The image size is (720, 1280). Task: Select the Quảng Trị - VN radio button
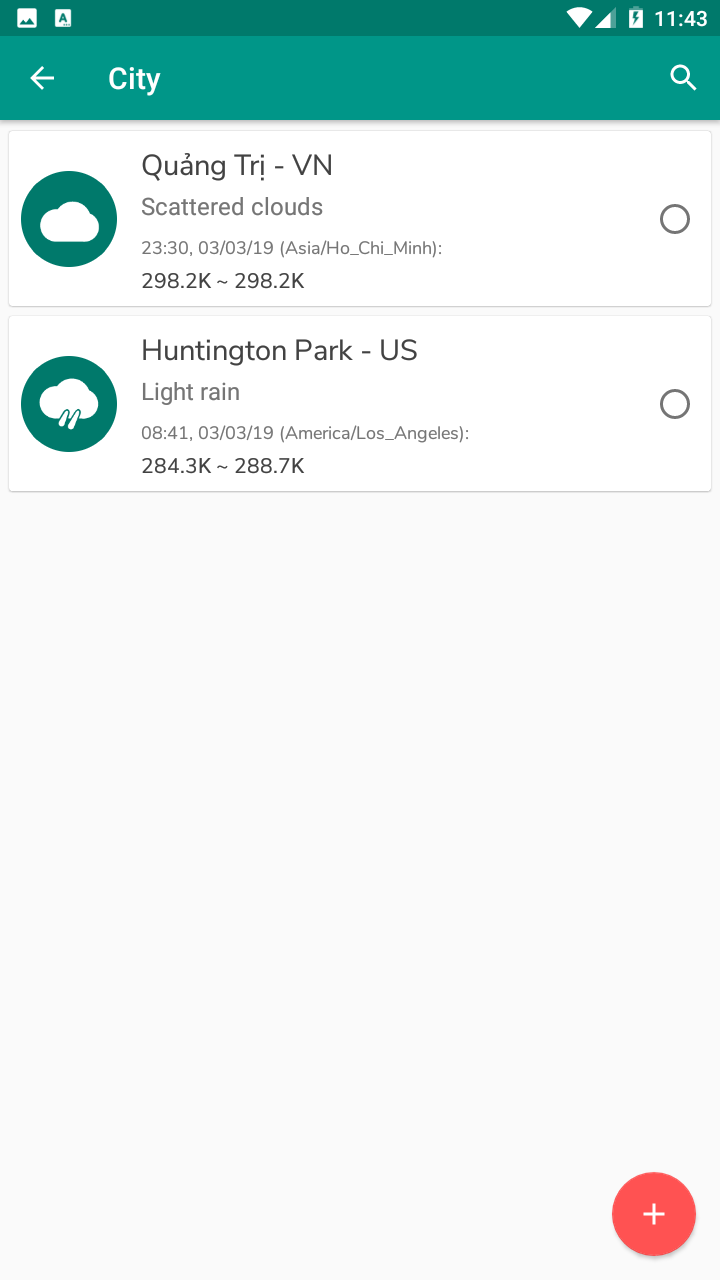pyautogui.click(x=675, y=219)
